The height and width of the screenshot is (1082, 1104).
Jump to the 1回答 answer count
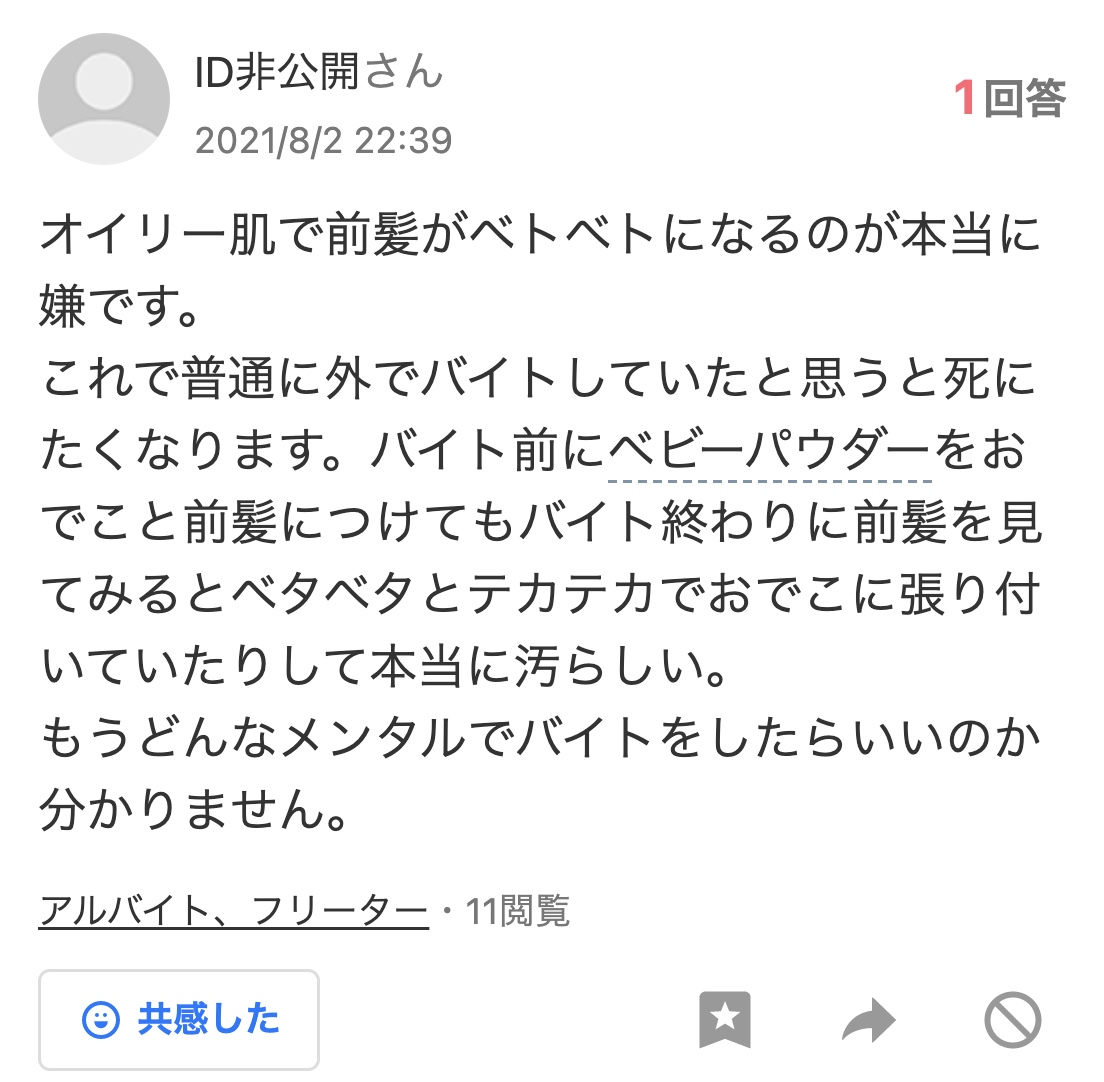[x=1010, y=99]
